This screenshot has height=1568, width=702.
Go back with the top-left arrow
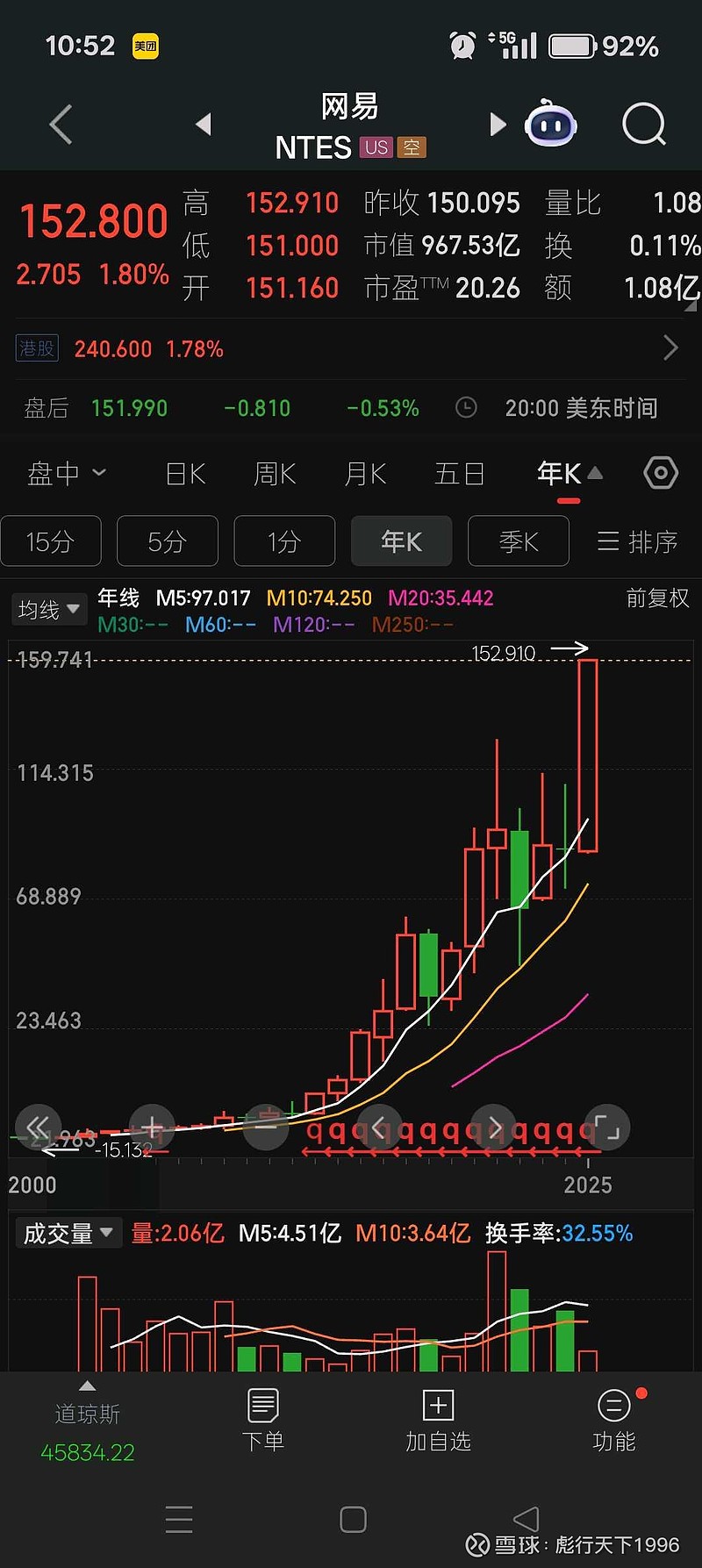[x=61, y=125]
